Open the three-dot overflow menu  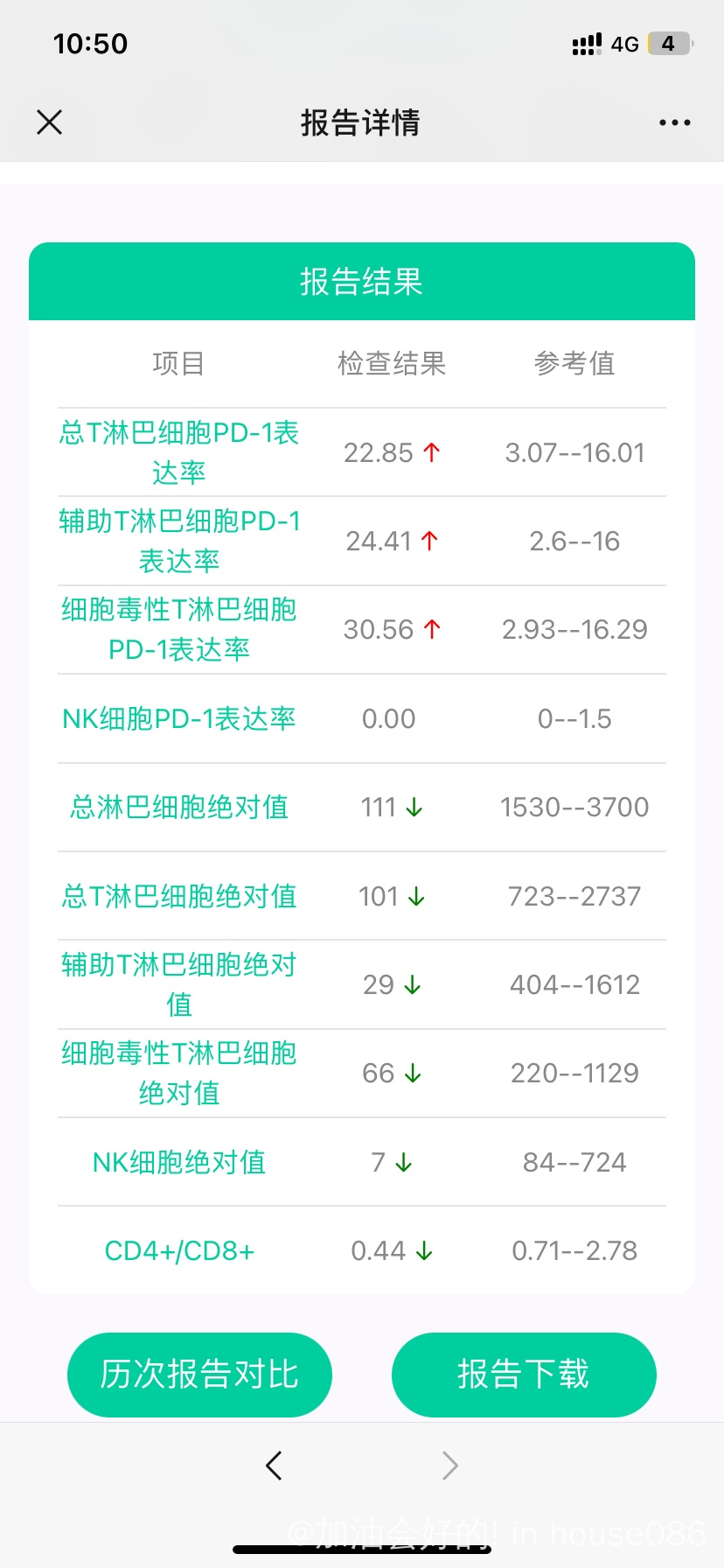(674, 122)
